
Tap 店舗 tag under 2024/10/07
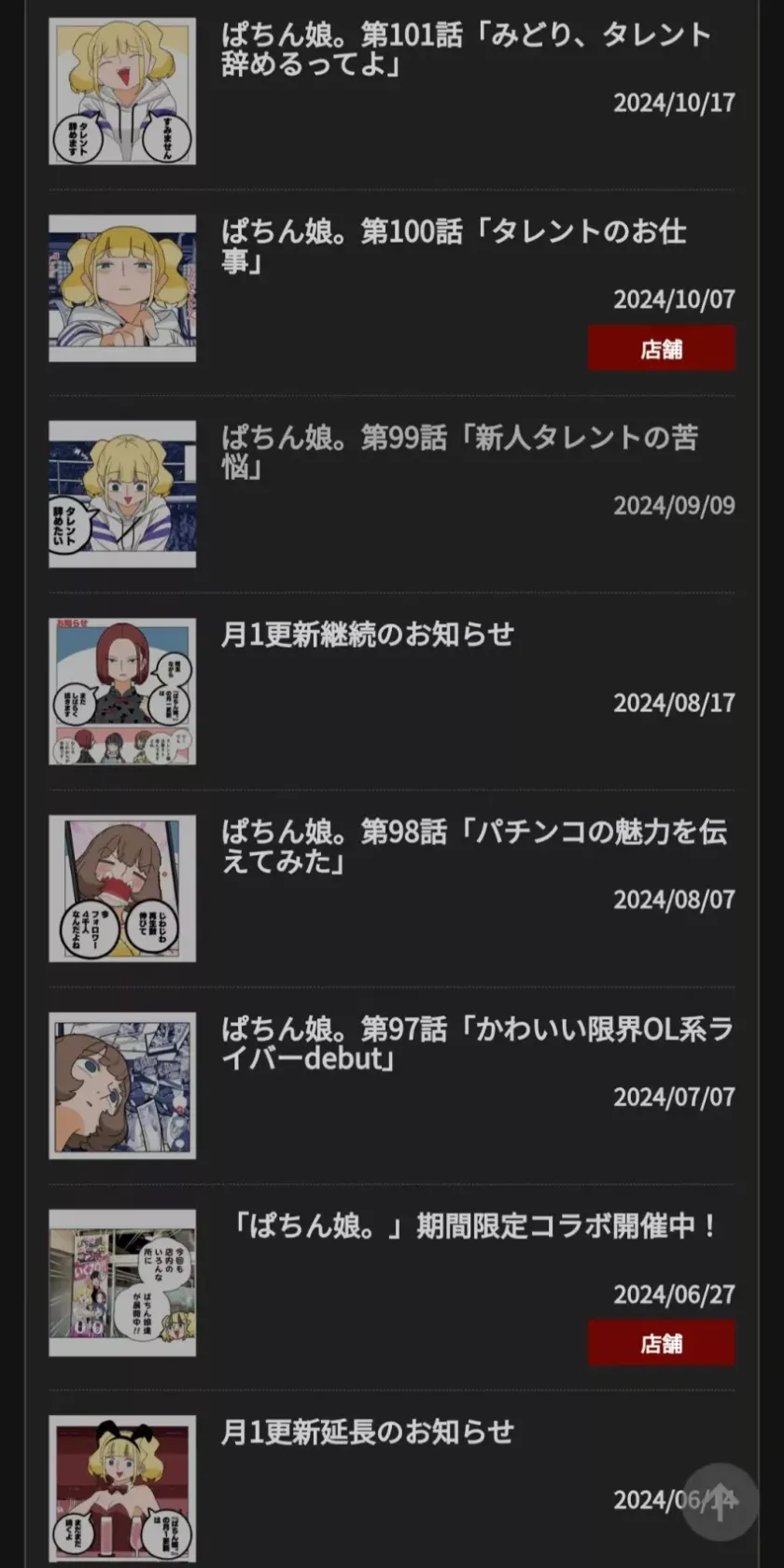[x=661, y=349]
